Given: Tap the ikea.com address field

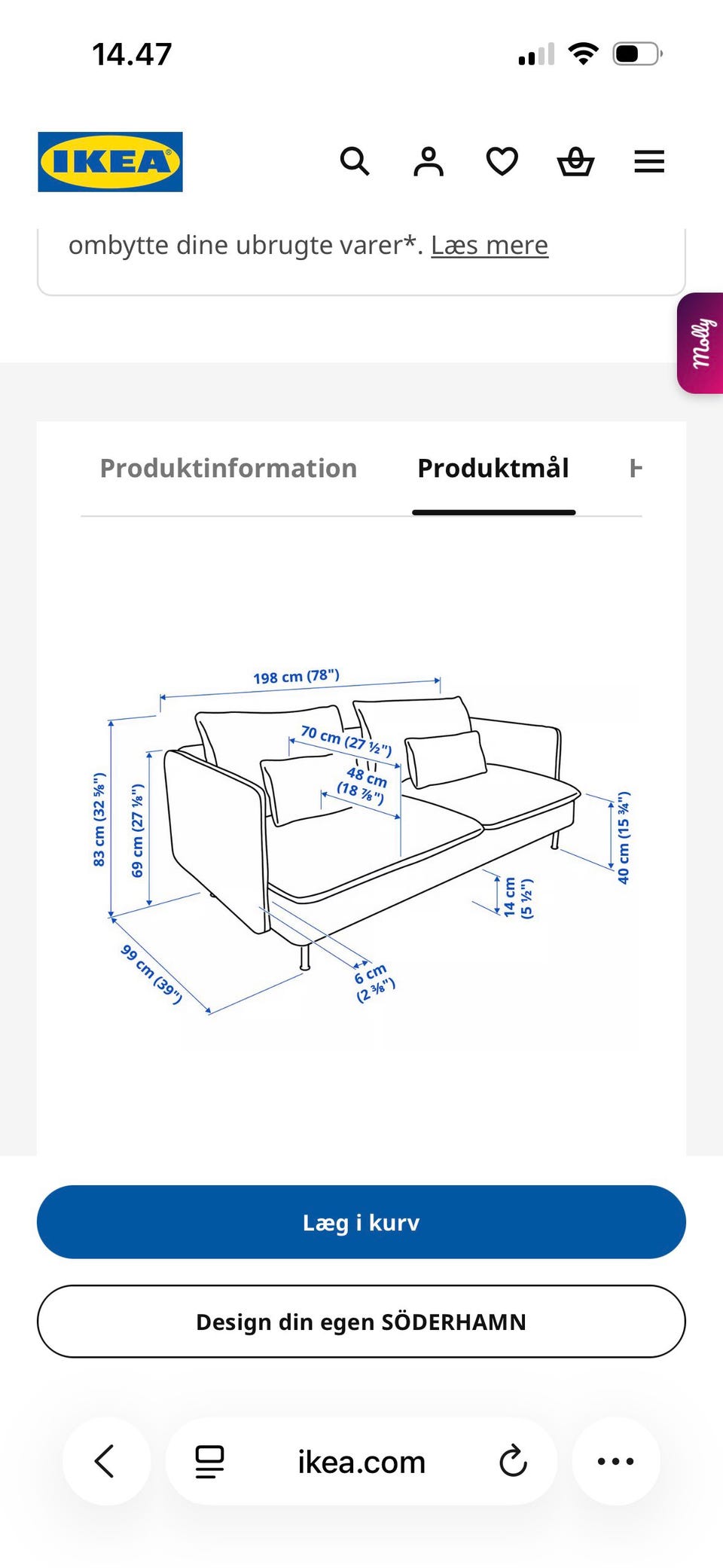Looking at the screenshot, I should (361, 1462).
